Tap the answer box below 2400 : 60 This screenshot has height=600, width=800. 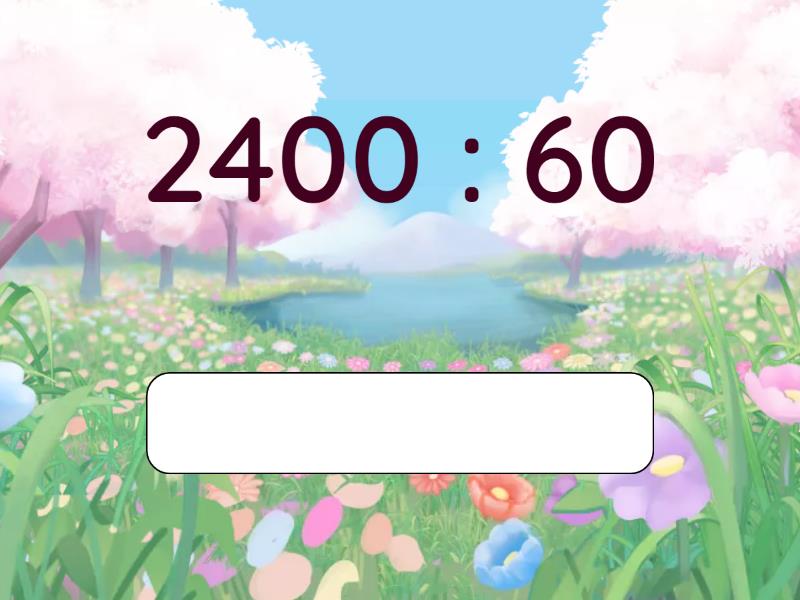tap(400, 423)
